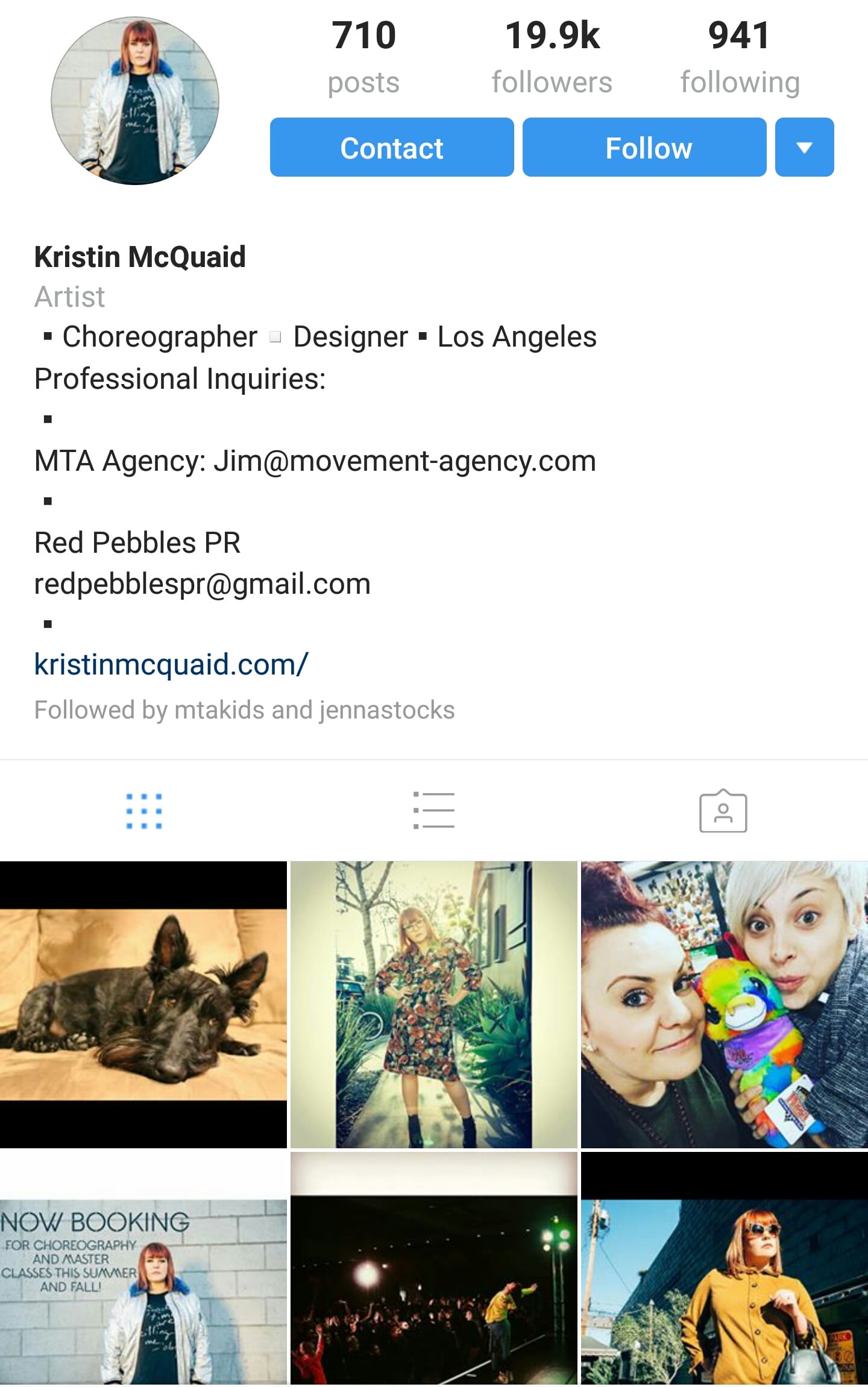Open the rainbow plush toy selfie post
868x1387 pixels.
[724, 1004]
